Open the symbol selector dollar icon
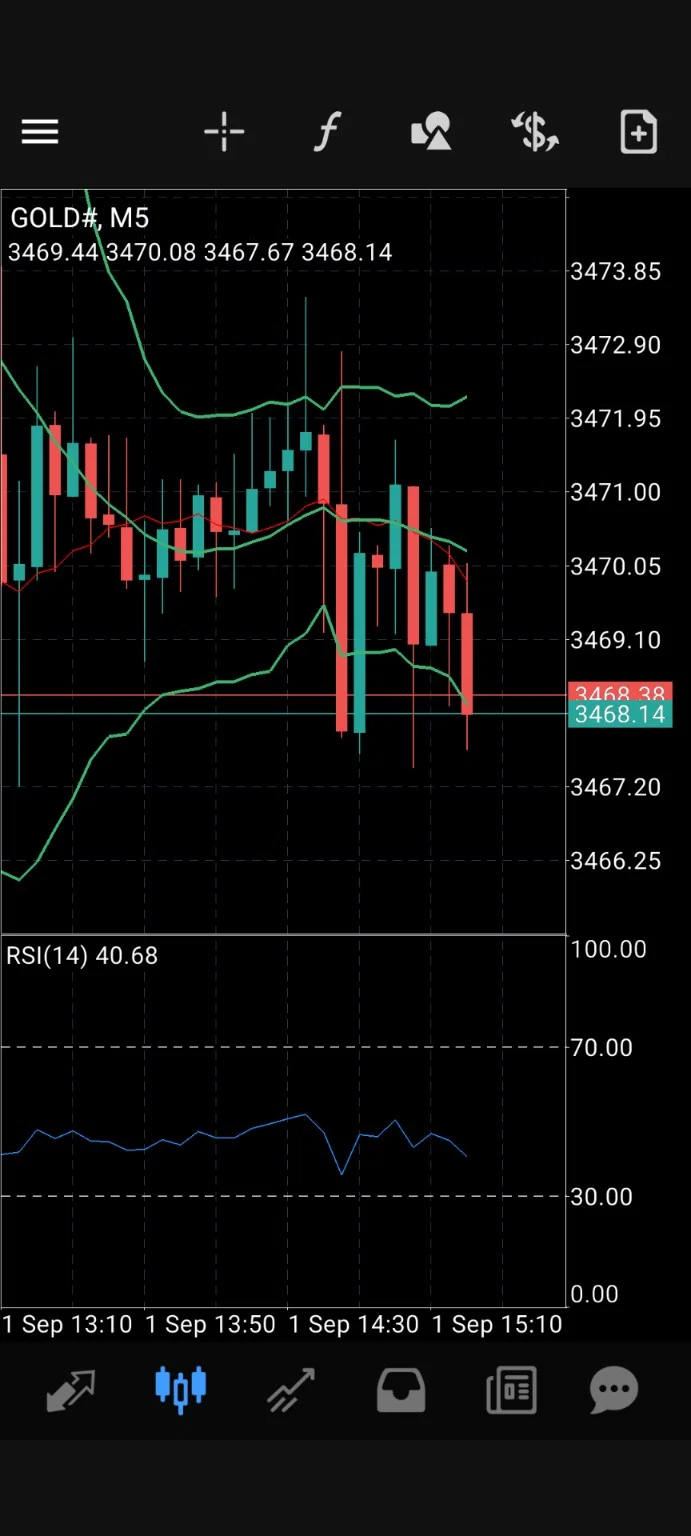This screenshot has height=1536, width=691. [535, 132]
